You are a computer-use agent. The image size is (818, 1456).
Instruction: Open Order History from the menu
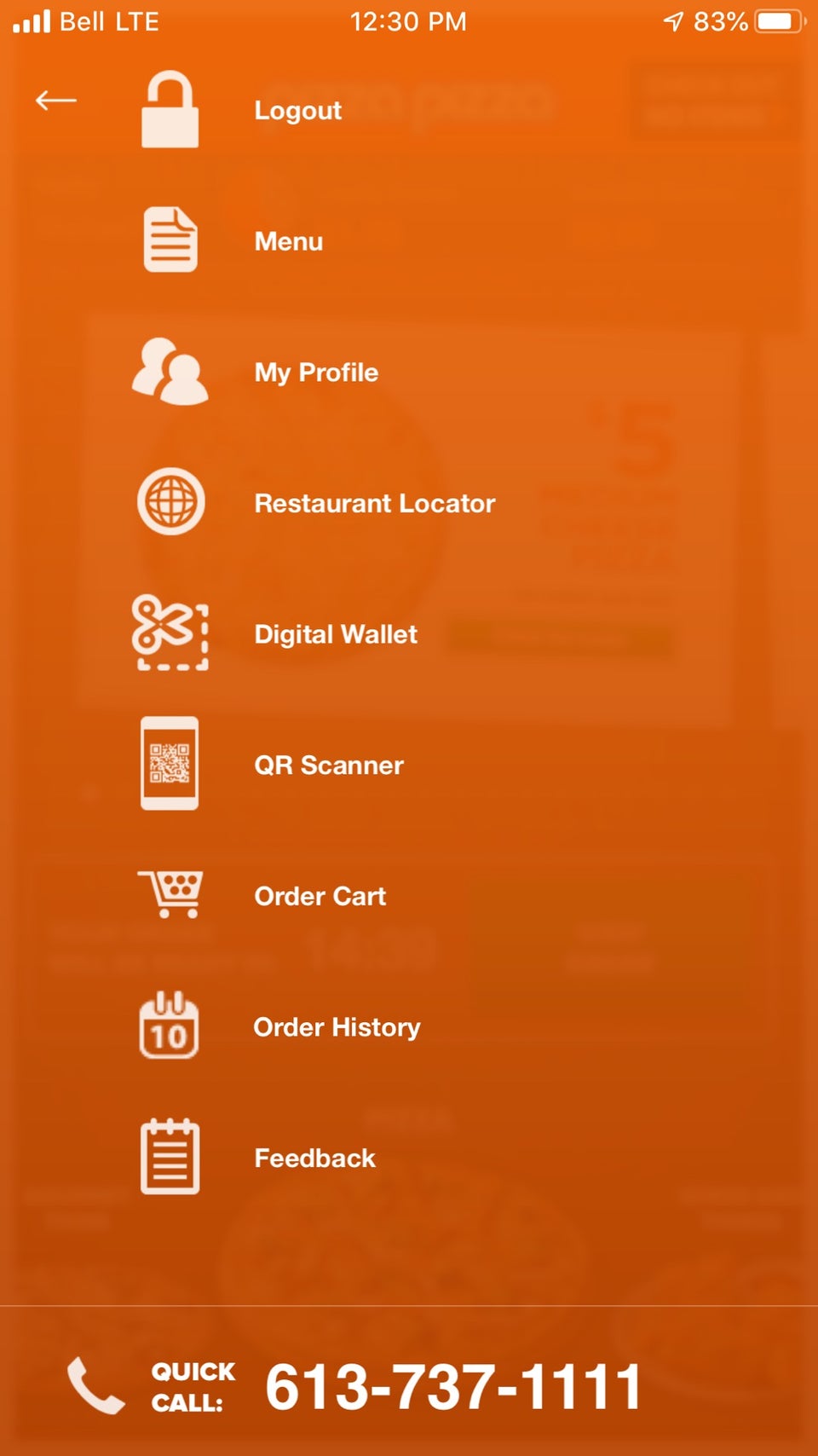[x=336, y=1027]
